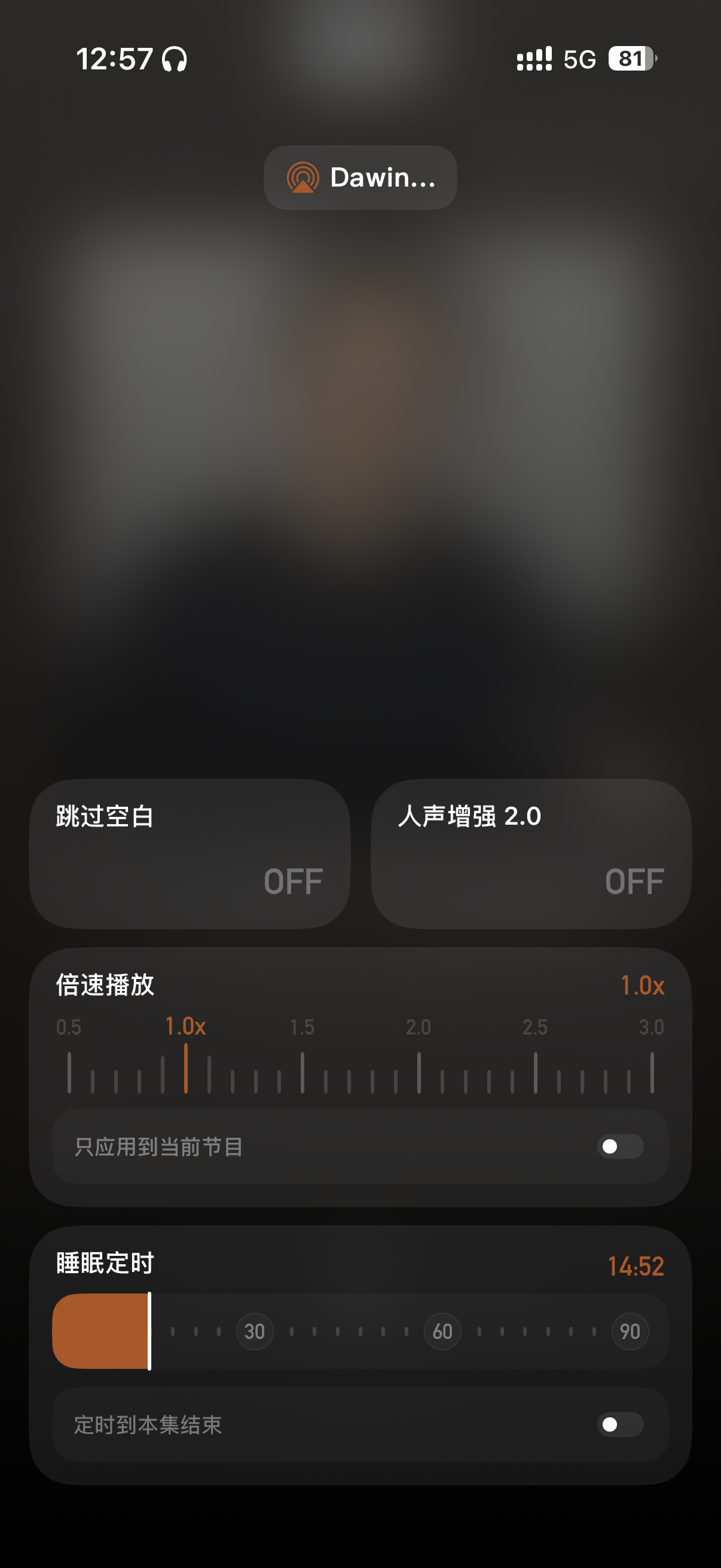
Task: Set sleep timer to 60 minutes
Action: click(442, 1331)
